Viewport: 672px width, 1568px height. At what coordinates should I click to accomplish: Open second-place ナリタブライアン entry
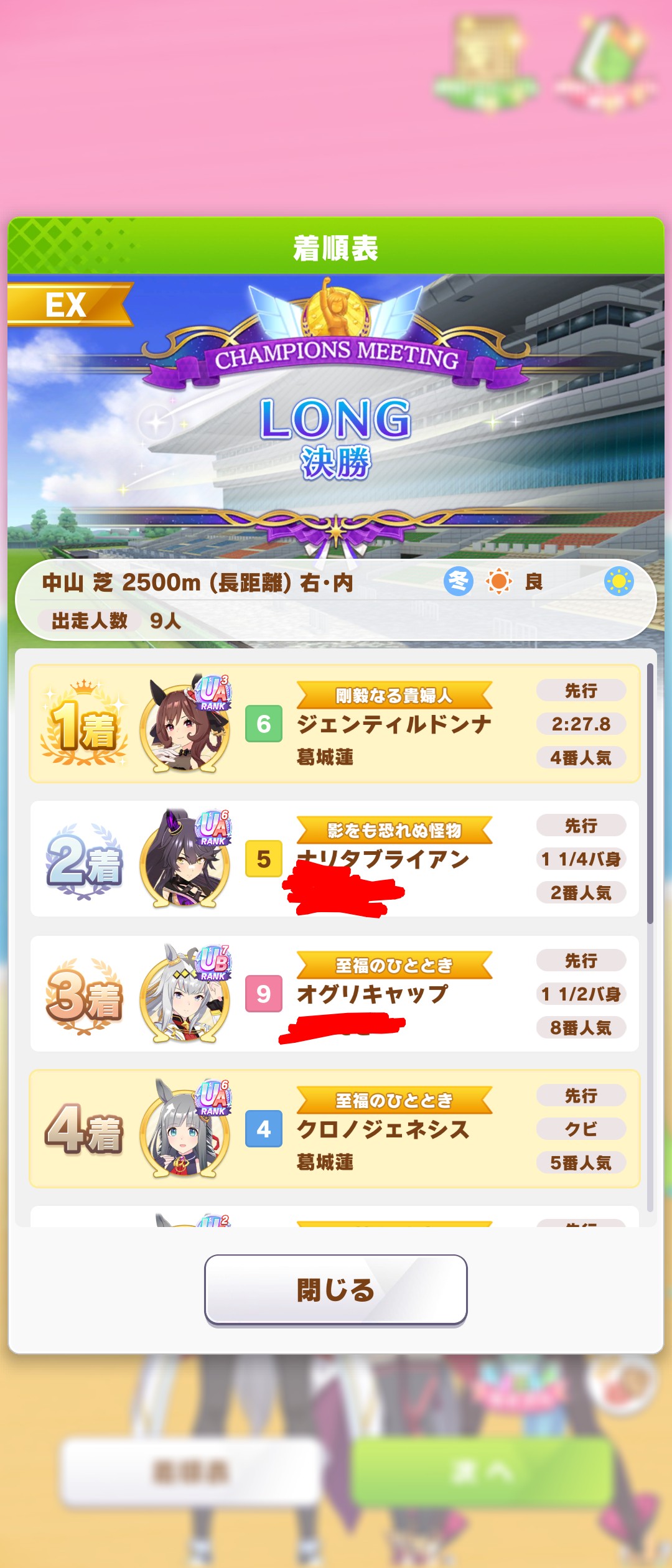pyautogui.click(x=335, y=859)
